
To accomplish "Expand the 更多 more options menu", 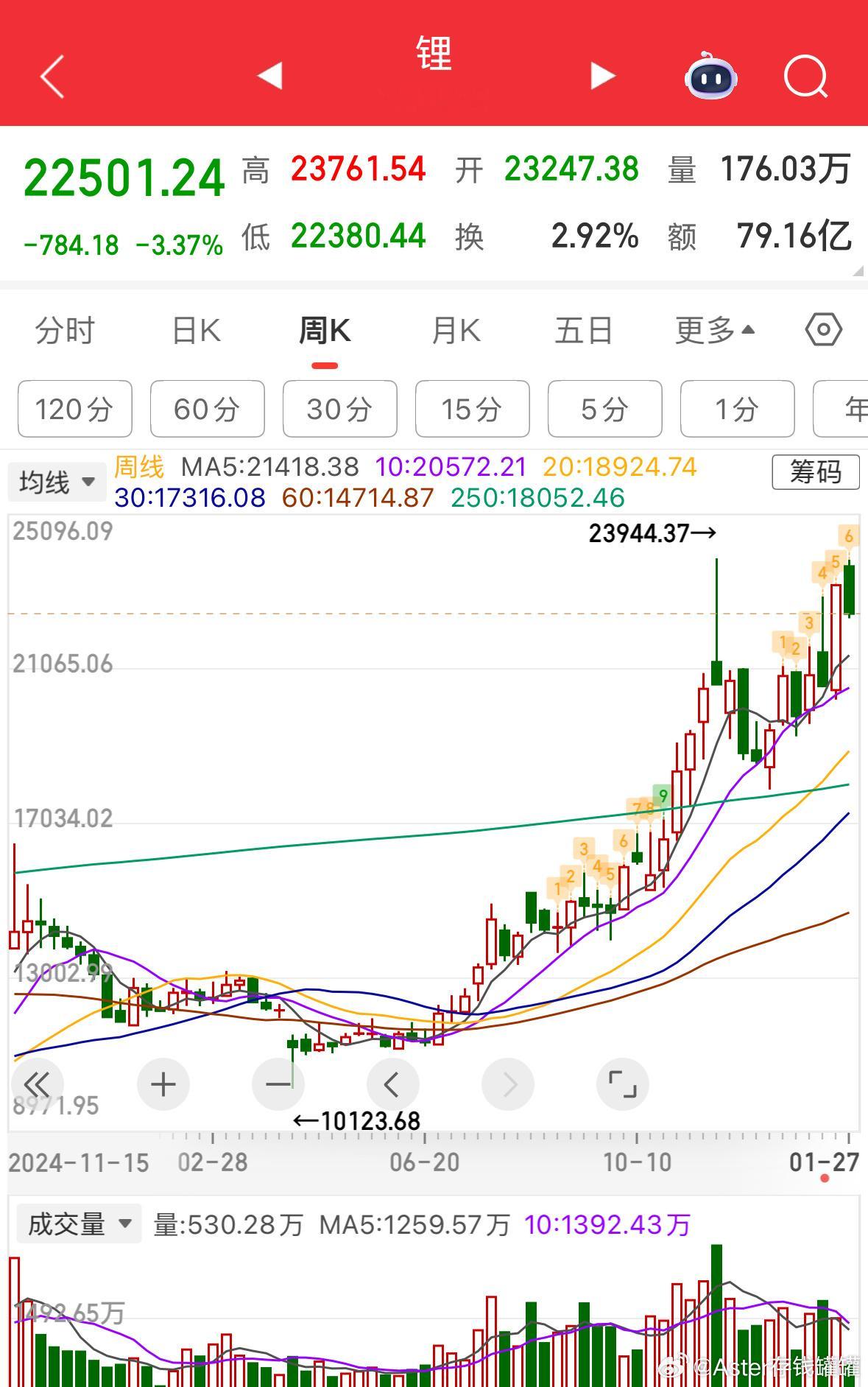I will pos(710,330).
